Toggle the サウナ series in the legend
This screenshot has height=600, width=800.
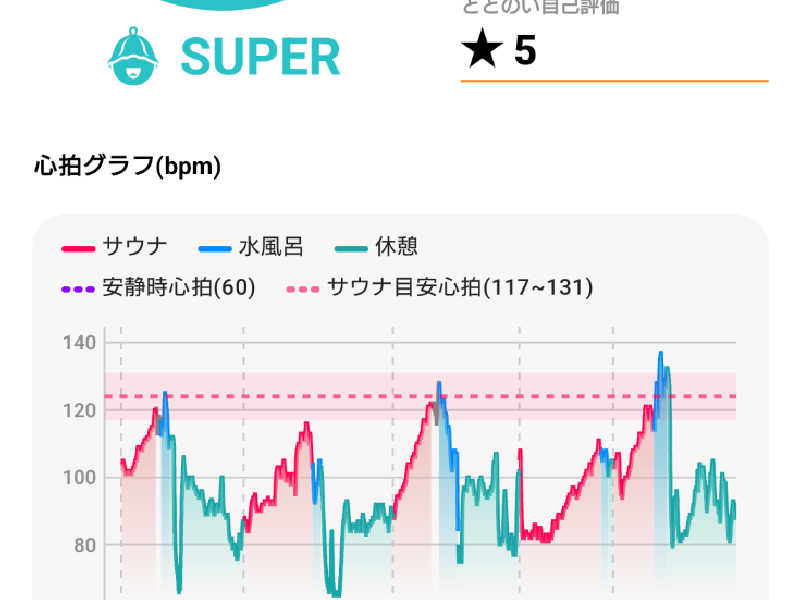pos(115,247)
